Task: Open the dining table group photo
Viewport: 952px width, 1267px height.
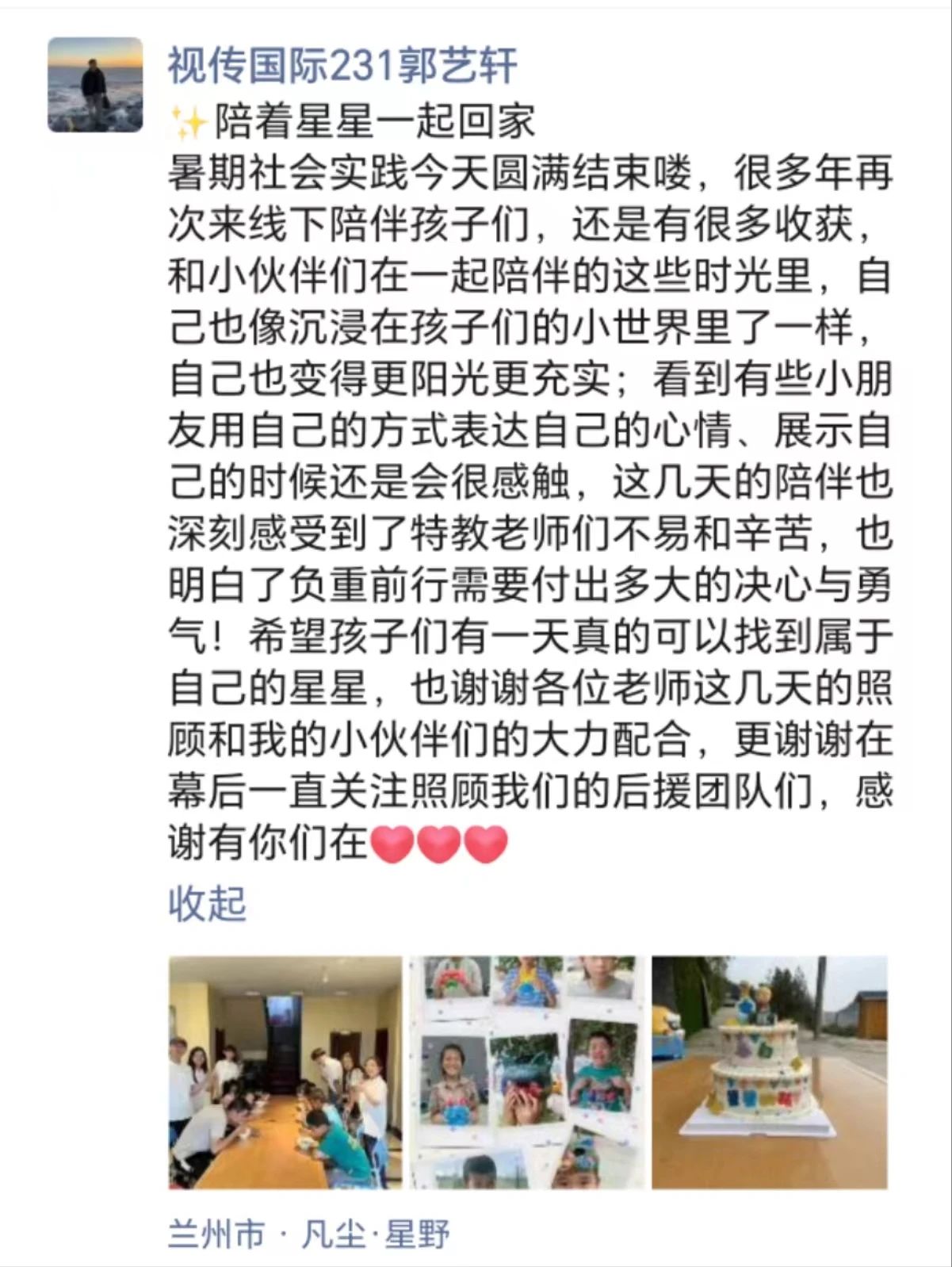Action: point(285,1073)
